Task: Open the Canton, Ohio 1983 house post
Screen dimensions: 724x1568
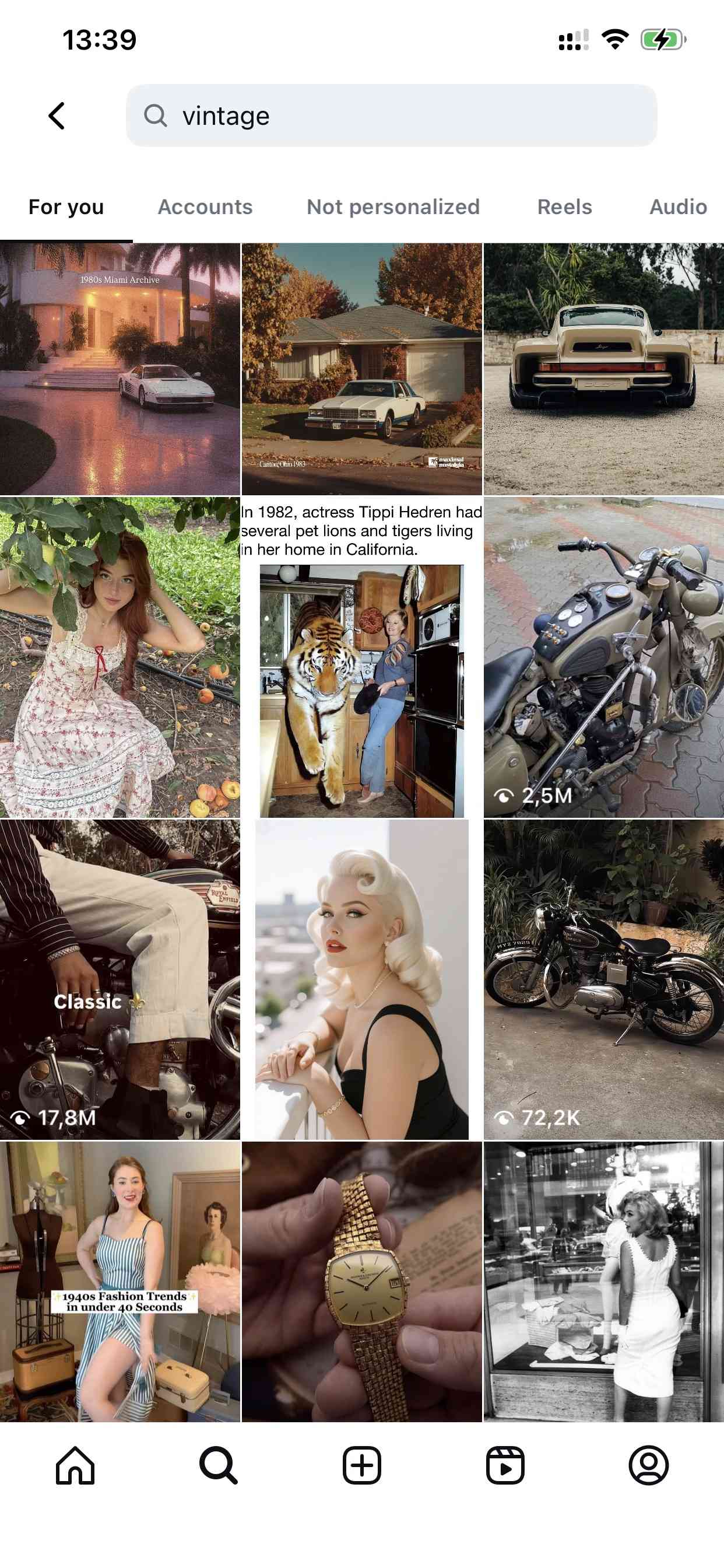Action: coord(361,369)
